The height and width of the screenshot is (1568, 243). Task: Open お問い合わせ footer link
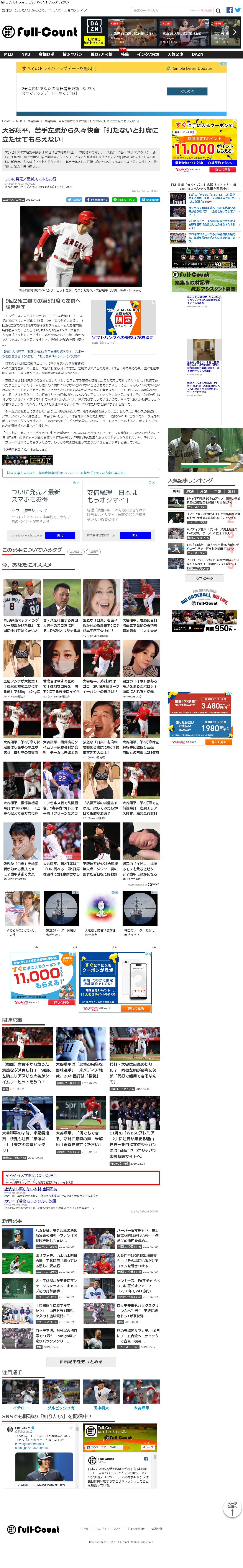136,1528
